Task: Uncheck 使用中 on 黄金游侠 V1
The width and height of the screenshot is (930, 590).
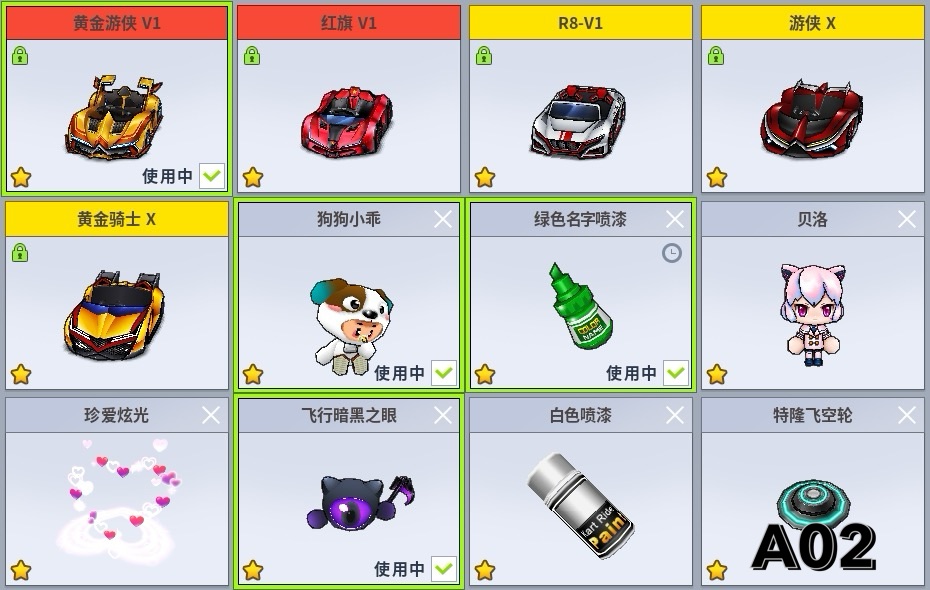Action: coord(212,177)
